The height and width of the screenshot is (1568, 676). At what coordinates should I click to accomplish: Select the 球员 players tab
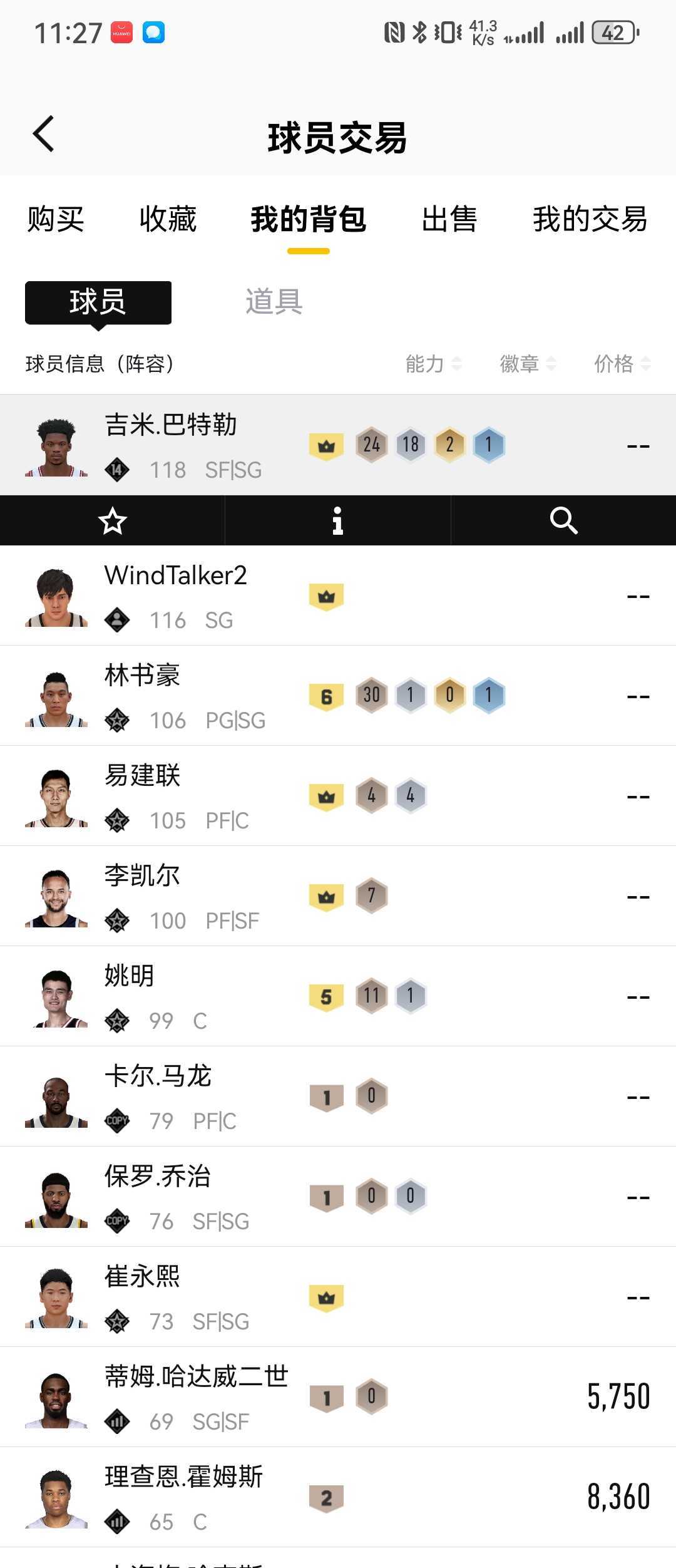pos(97,302)
